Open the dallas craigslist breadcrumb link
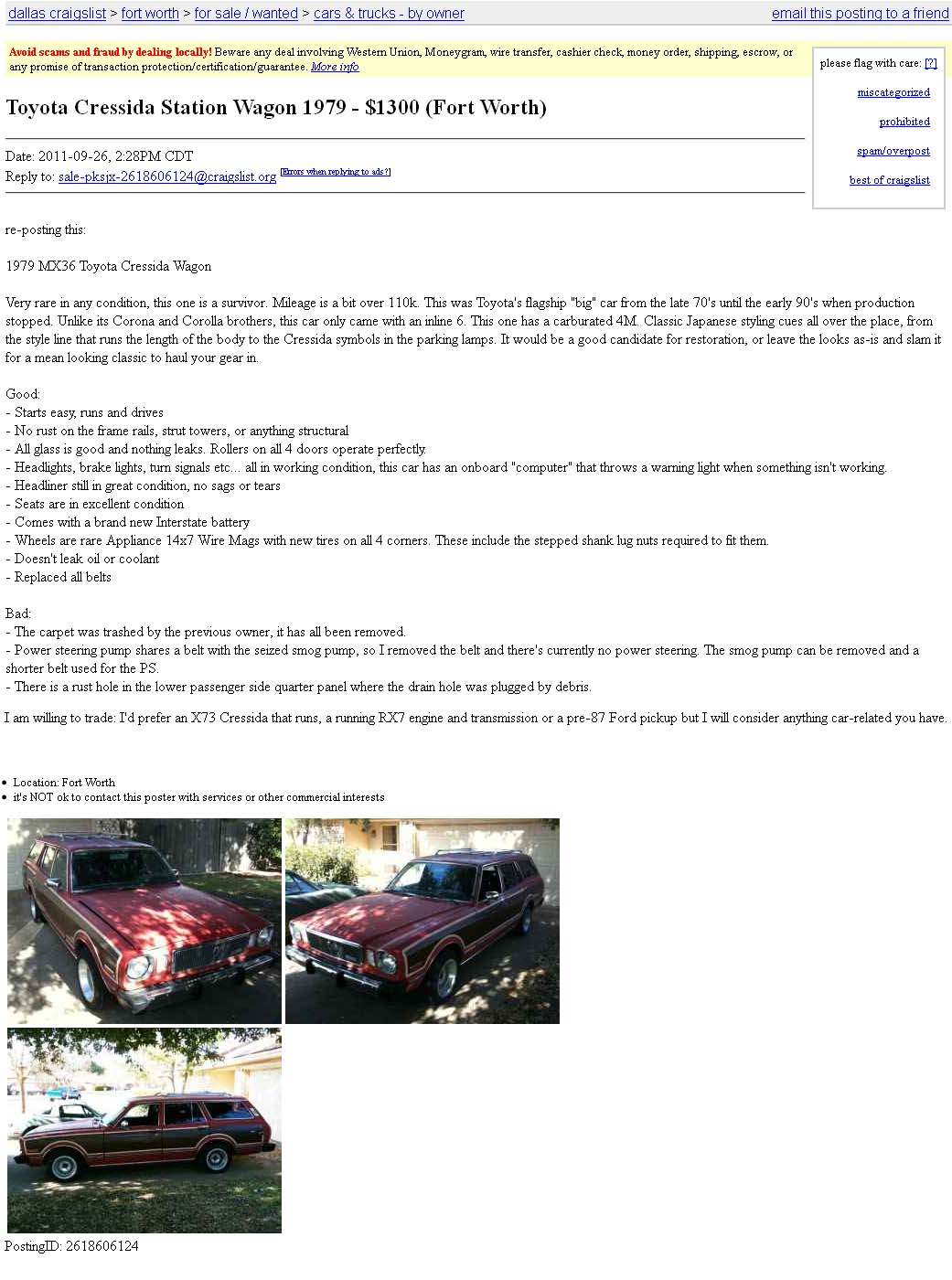The width and height of the screenshot is (952, 1280). (x=57, y=14)
